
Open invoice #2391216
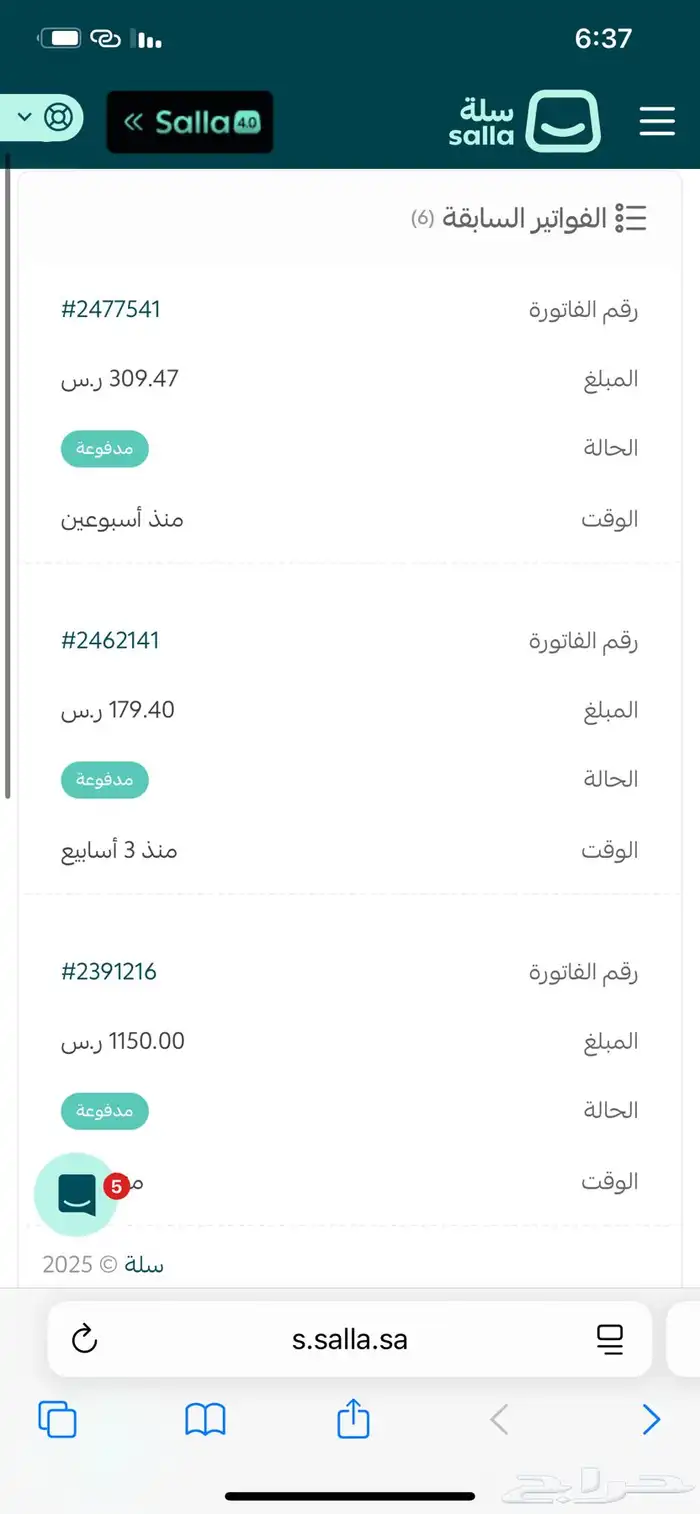(109, 971)
